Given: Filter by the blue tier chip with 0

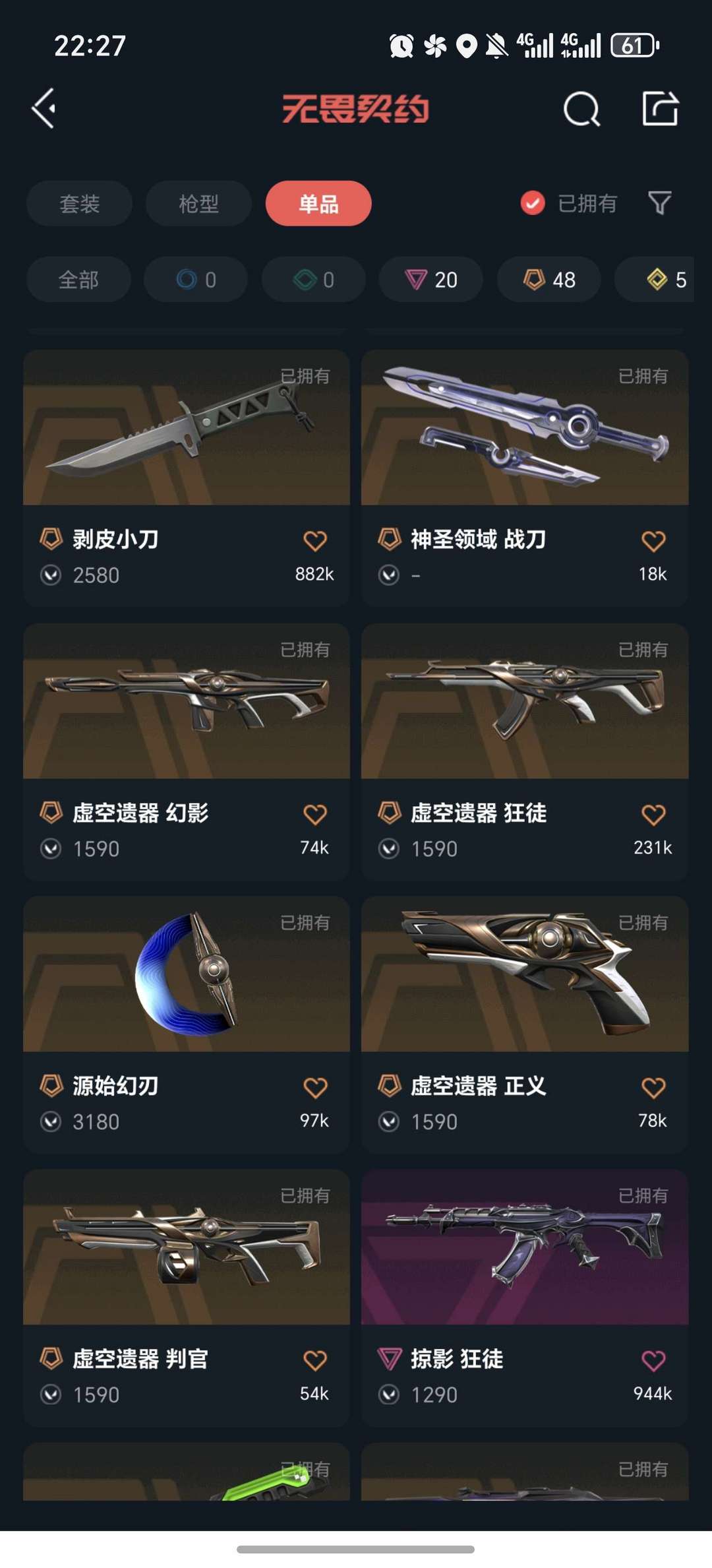Looking at the screenshot, I should tap(196, 280).
